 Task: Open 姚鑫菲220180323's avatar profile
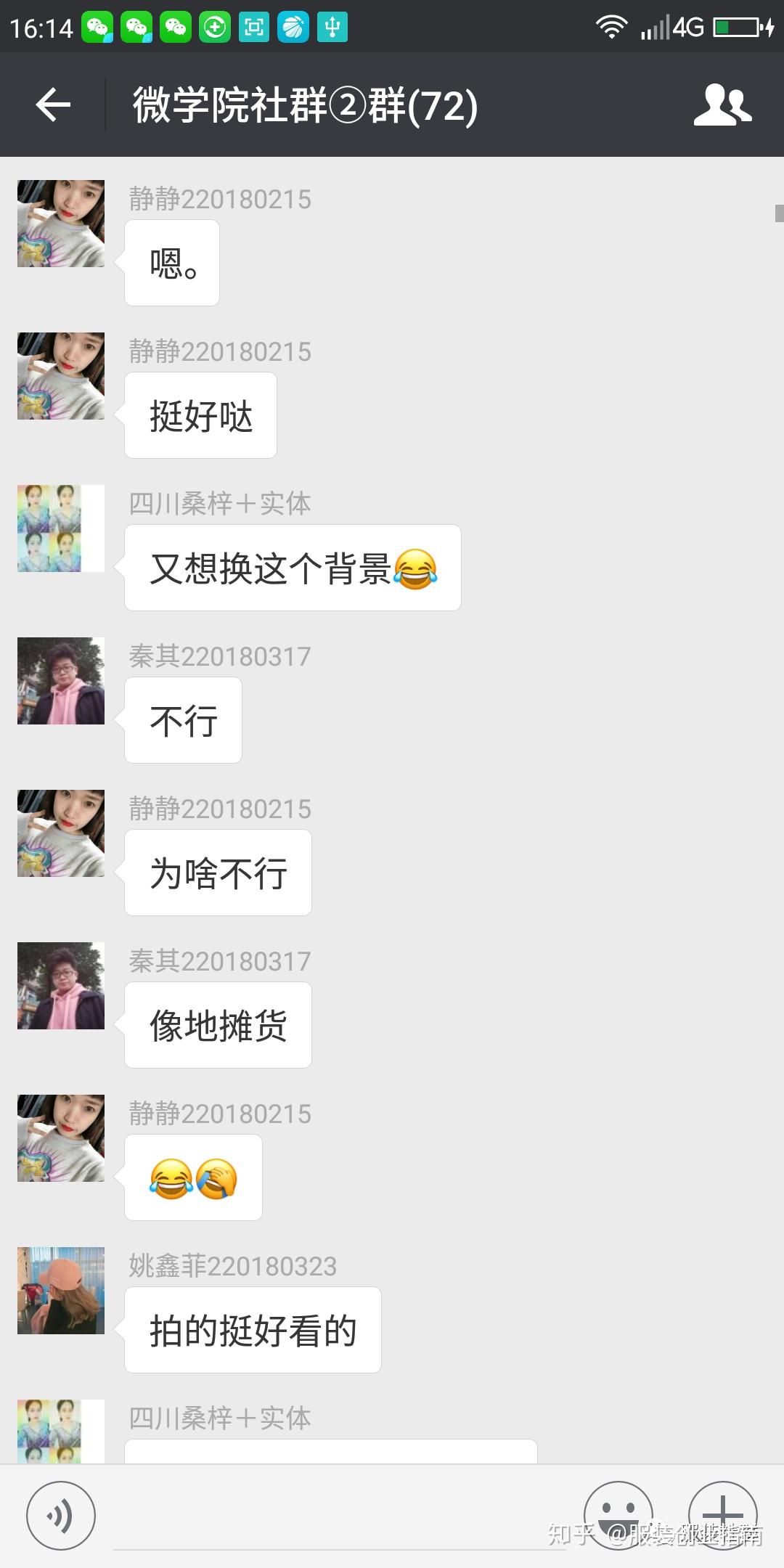coord(61,1291)
